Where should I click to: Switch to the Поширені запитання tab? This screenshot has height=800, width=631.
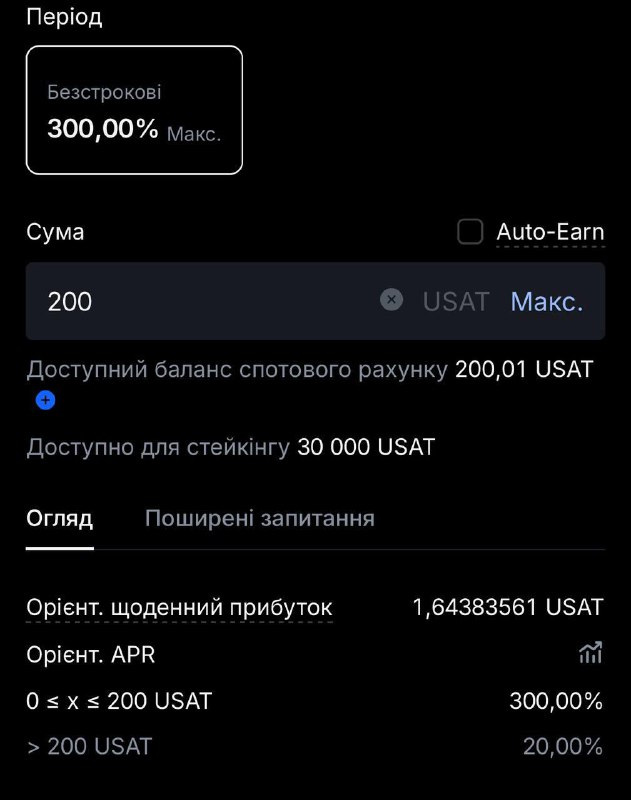[260, 518]
